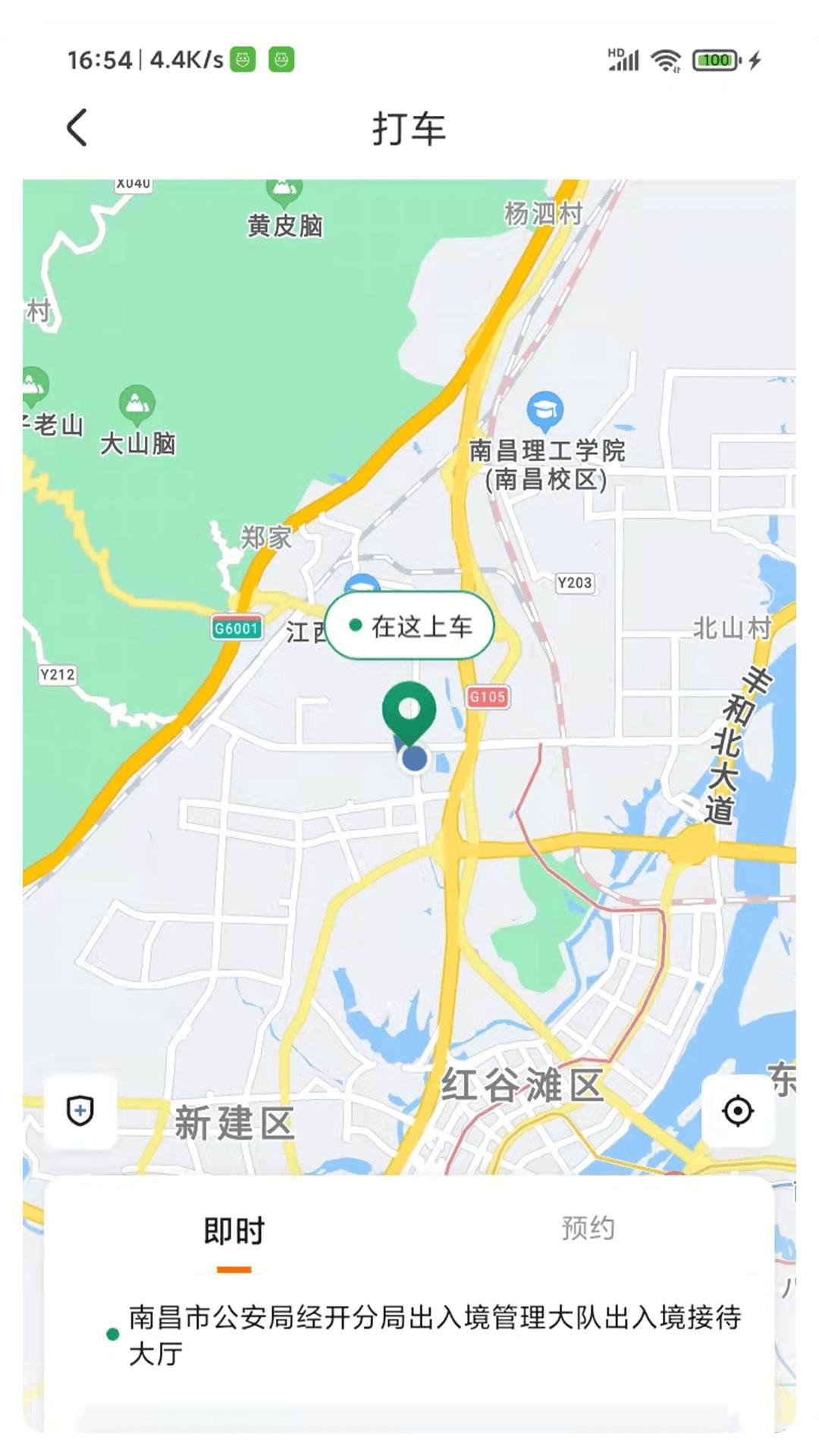Edit the pickup location 南昌市公安局经开分局
Viewport: 819px width, 1456px height.
pyautogui.click(x=434, y=1334)
